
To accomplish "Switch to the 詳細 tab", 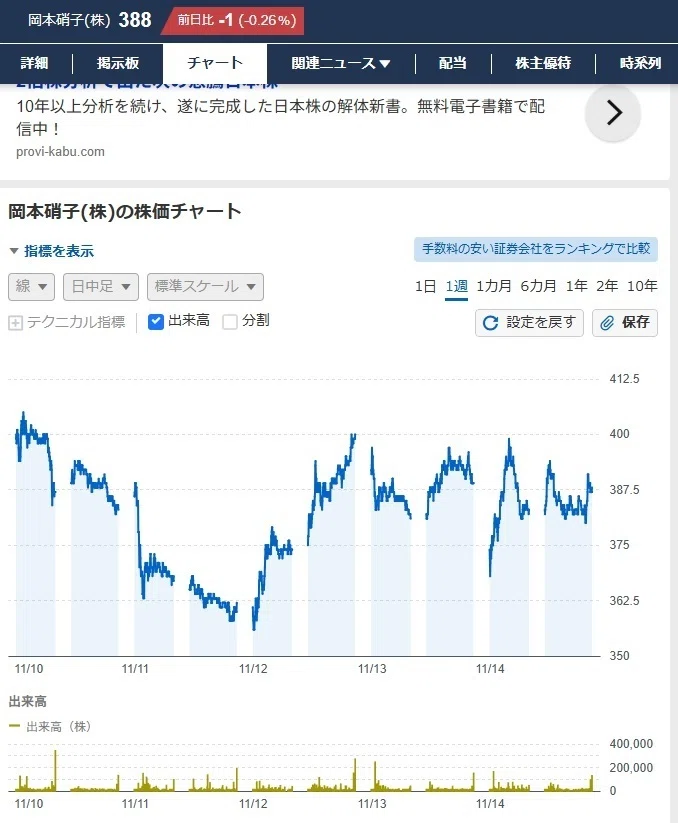I will tap(35, 63).
